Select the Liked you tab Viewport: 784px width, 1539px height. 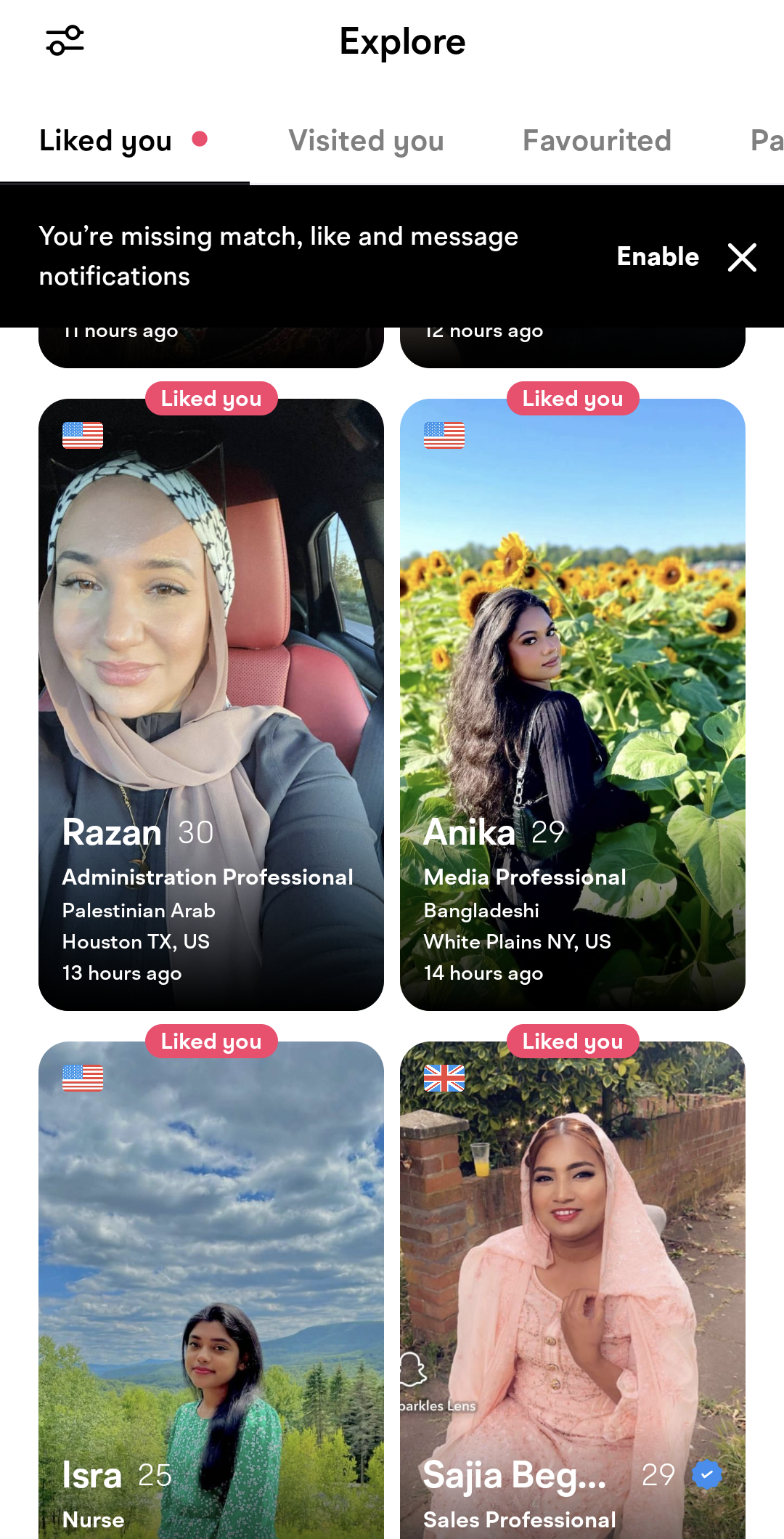click(x=106, y=140)
